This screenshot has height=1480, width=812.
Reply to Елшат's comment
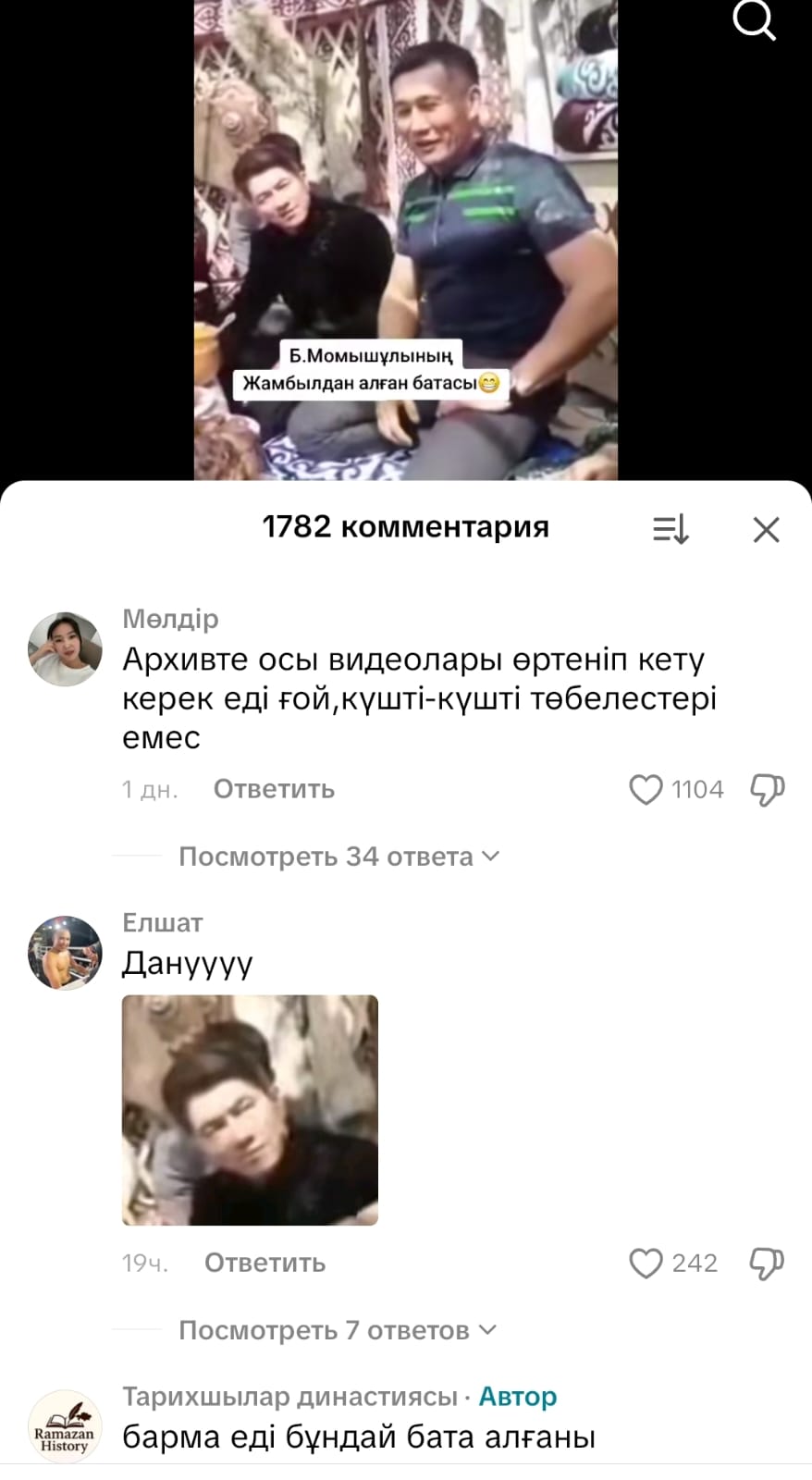[265, 1263]
